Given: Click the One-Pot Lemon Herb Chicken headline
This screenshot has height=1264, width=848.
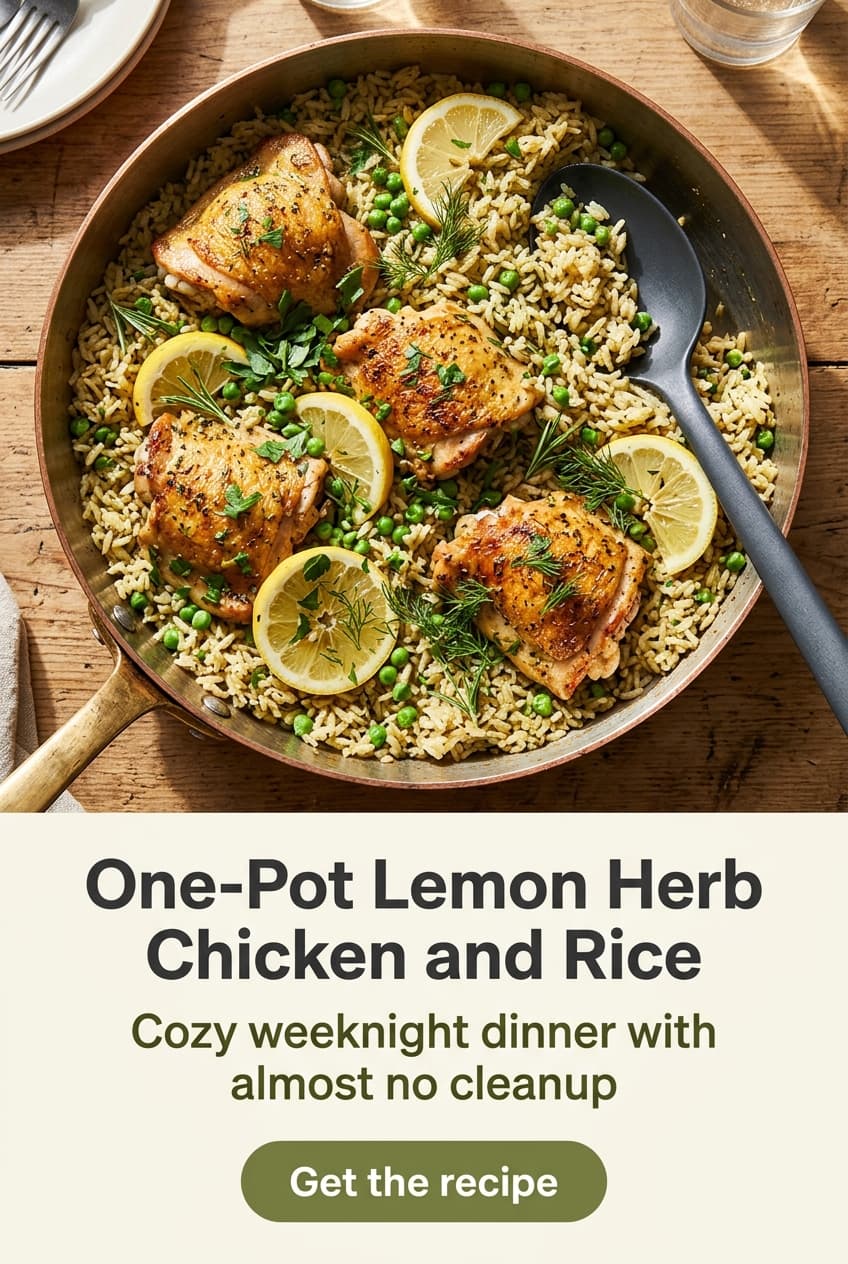Looking at the screenshot, I should [x=424, y=918].
